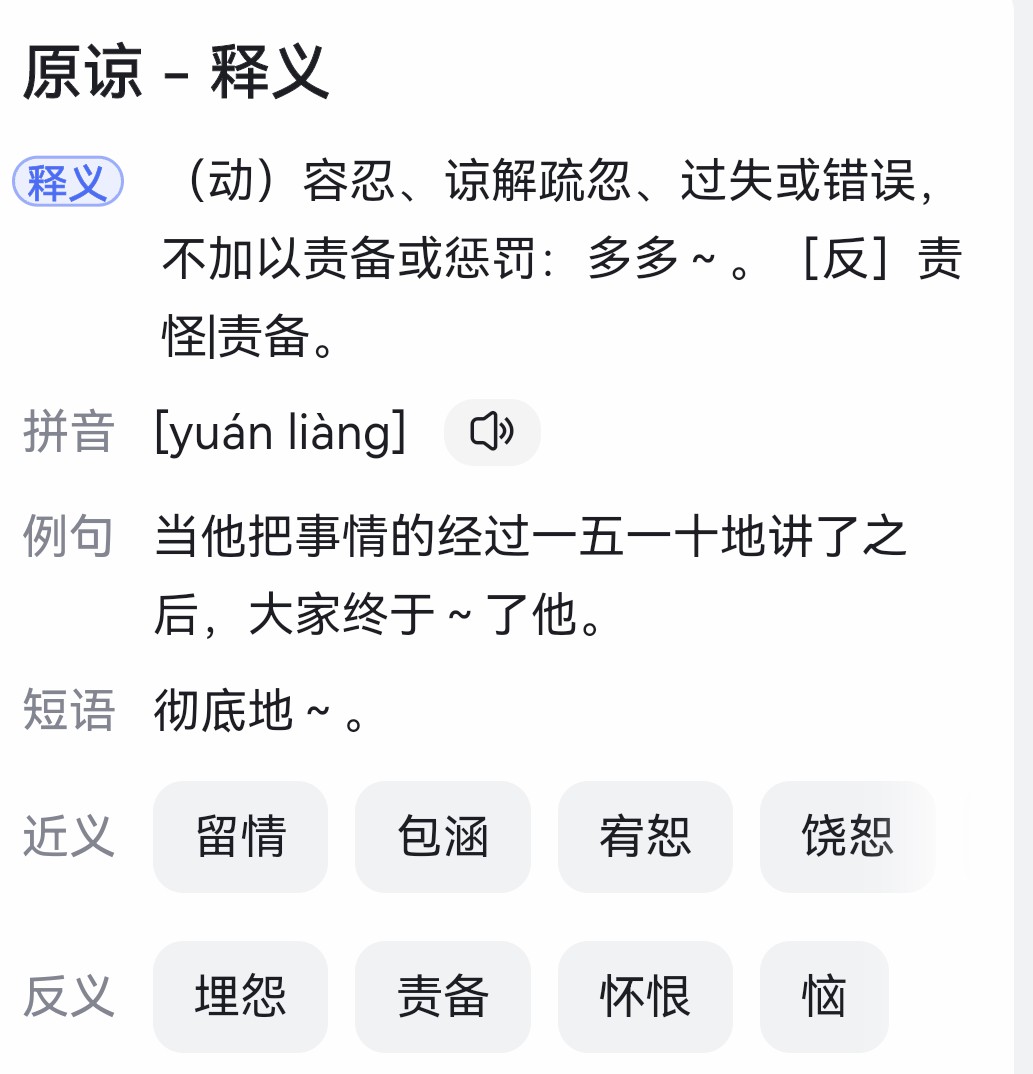The image size is (1033, 1074).
Task: Open the synonym chip 包涵
Action: [x=442, y=836]
